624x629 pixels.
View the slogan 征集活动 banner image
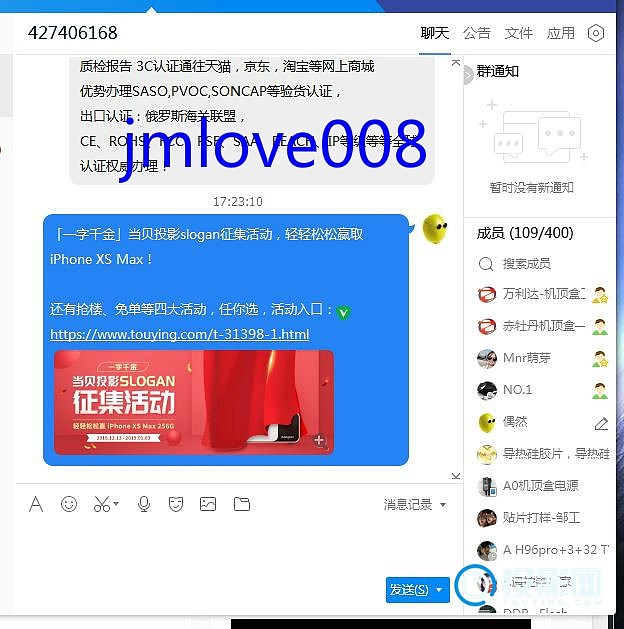(193, 401)
